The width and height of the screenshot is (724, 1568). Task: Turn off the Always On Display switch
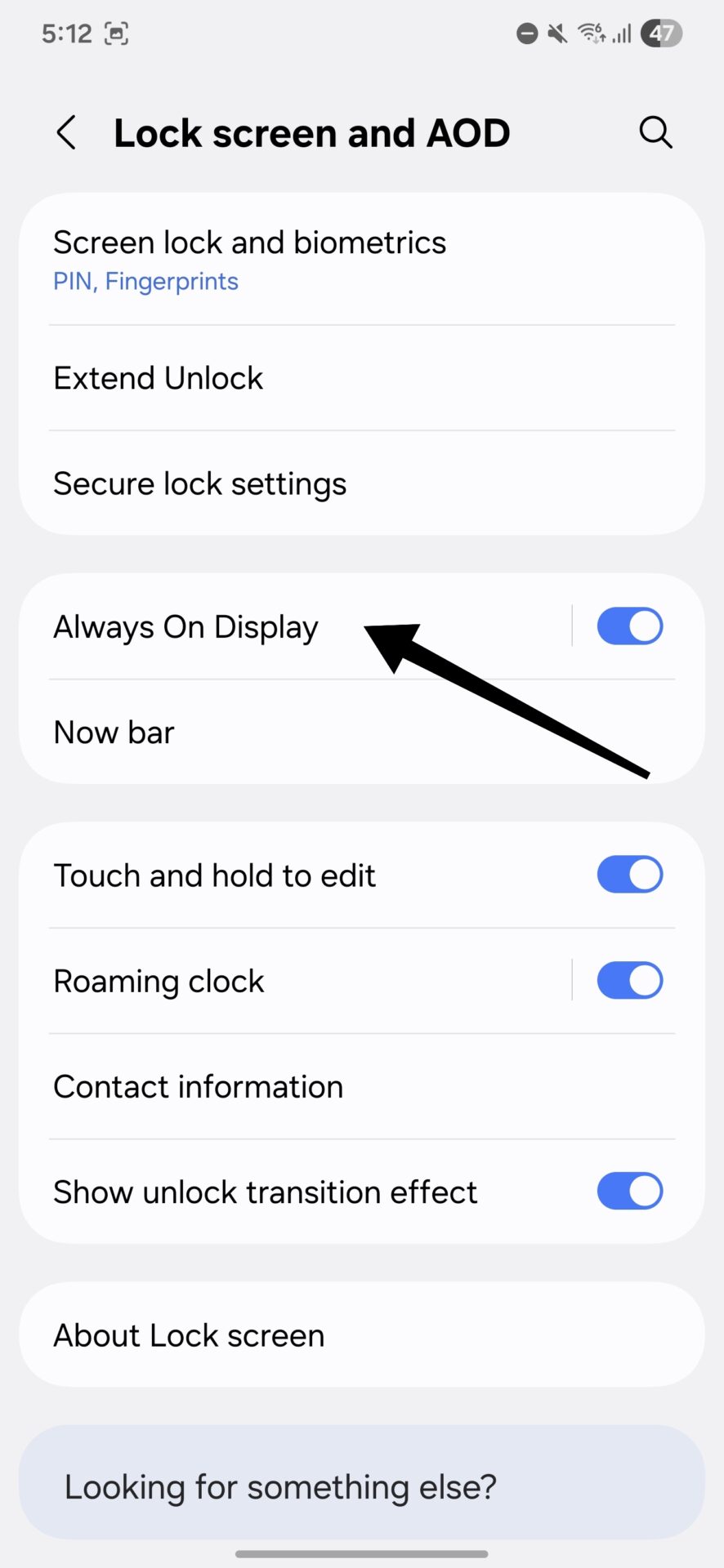[630, 626]
